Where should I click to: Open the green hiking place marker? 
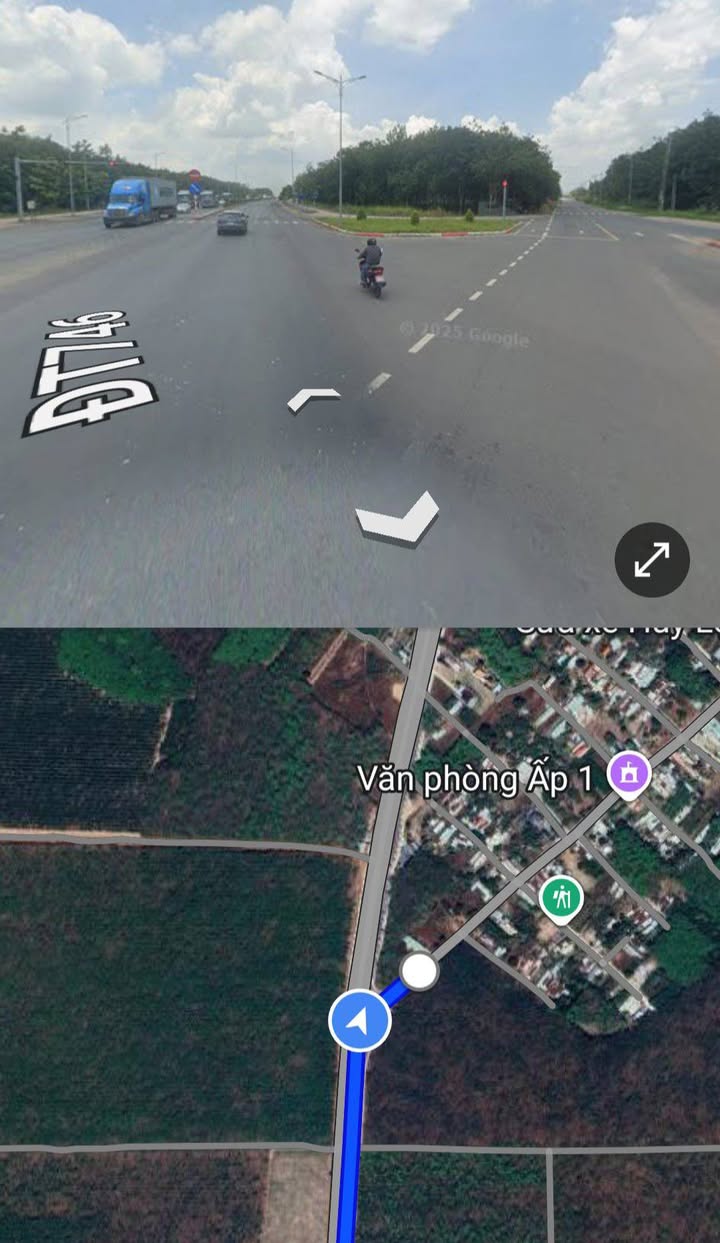pyautogui.click(x=561, y=898)
